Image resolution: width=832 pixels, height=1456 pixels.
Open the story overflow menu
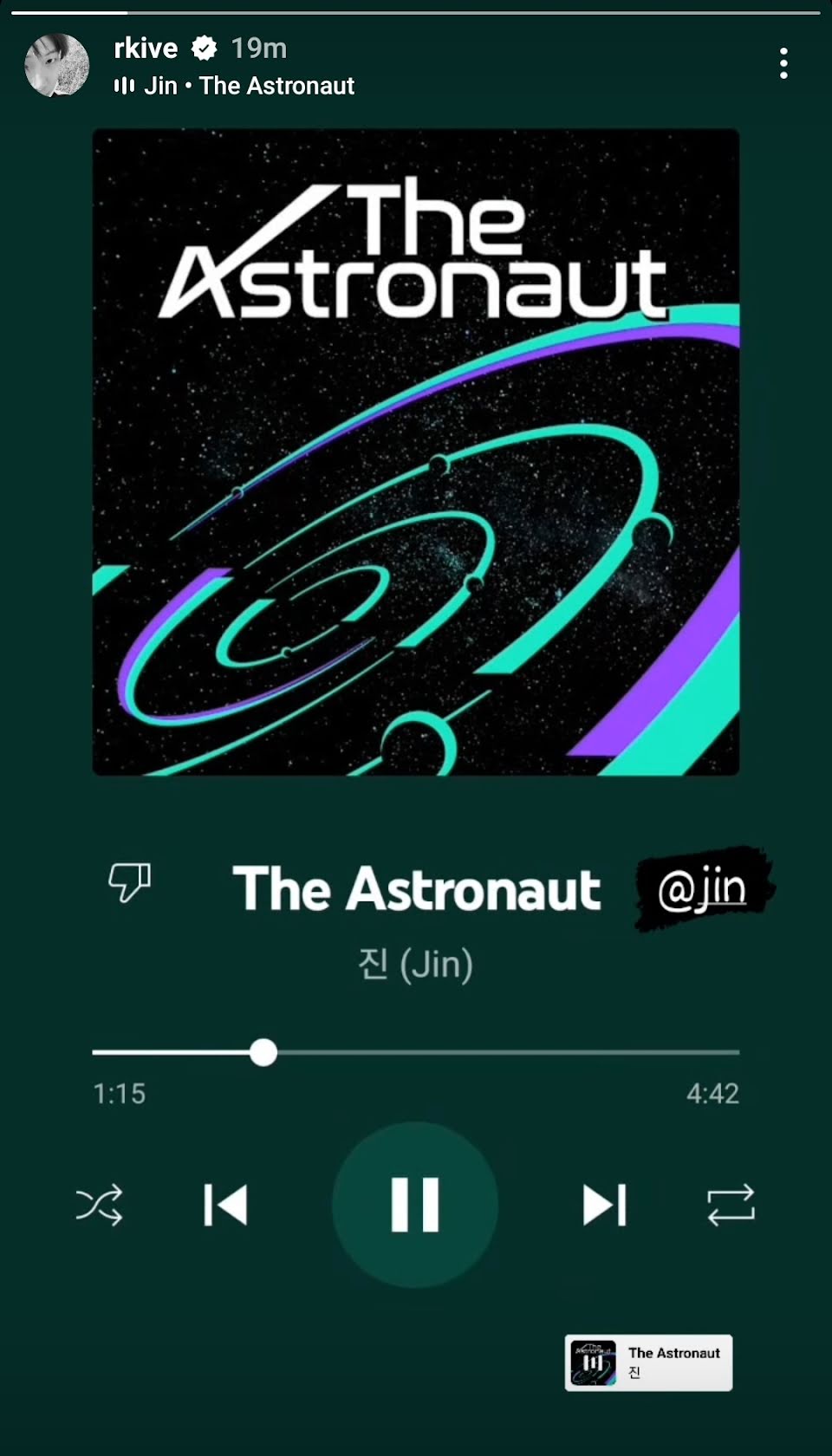[x=783, y=63]
